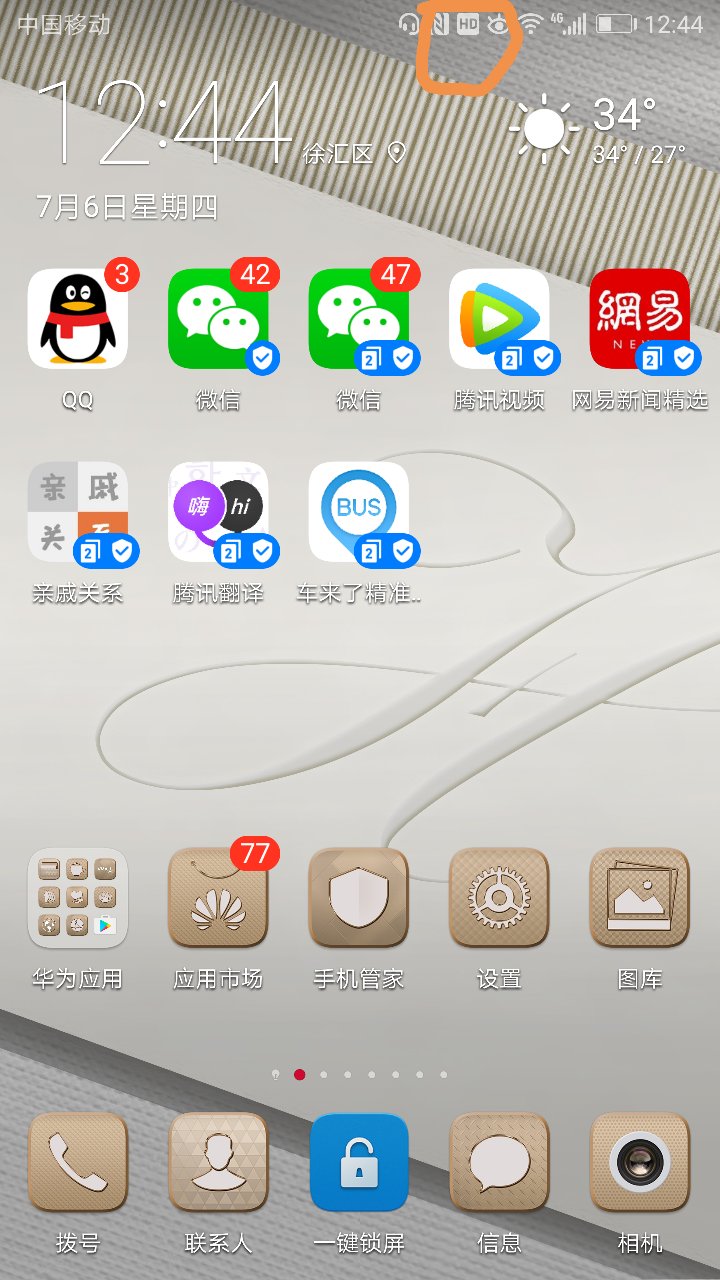Launch 腾讯视频 app
Image resolution: width=720 pixels, height=1280 pixels.
(499, 320)
